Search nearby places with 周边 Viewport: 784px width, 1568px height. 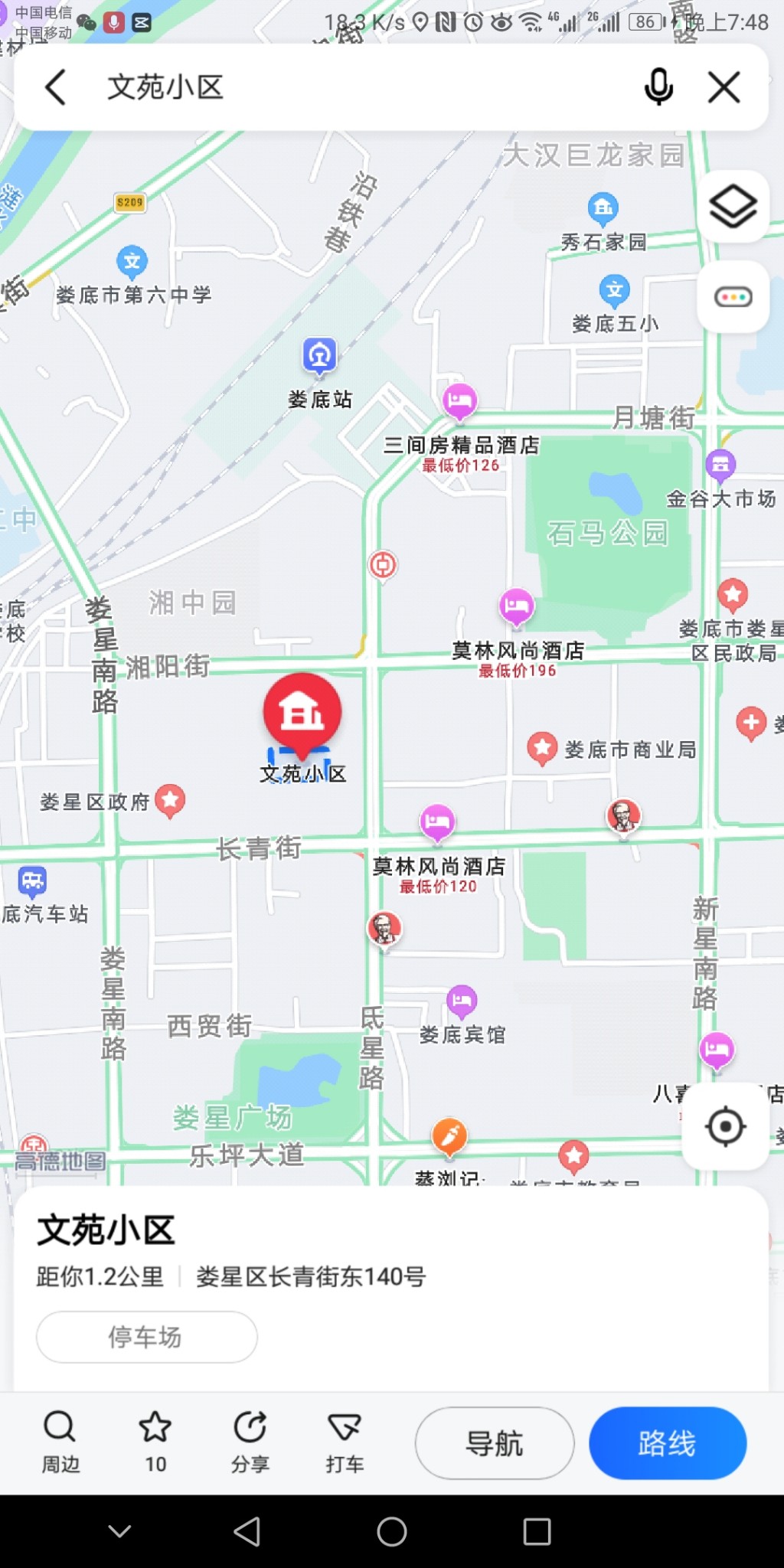(60, 1442)
